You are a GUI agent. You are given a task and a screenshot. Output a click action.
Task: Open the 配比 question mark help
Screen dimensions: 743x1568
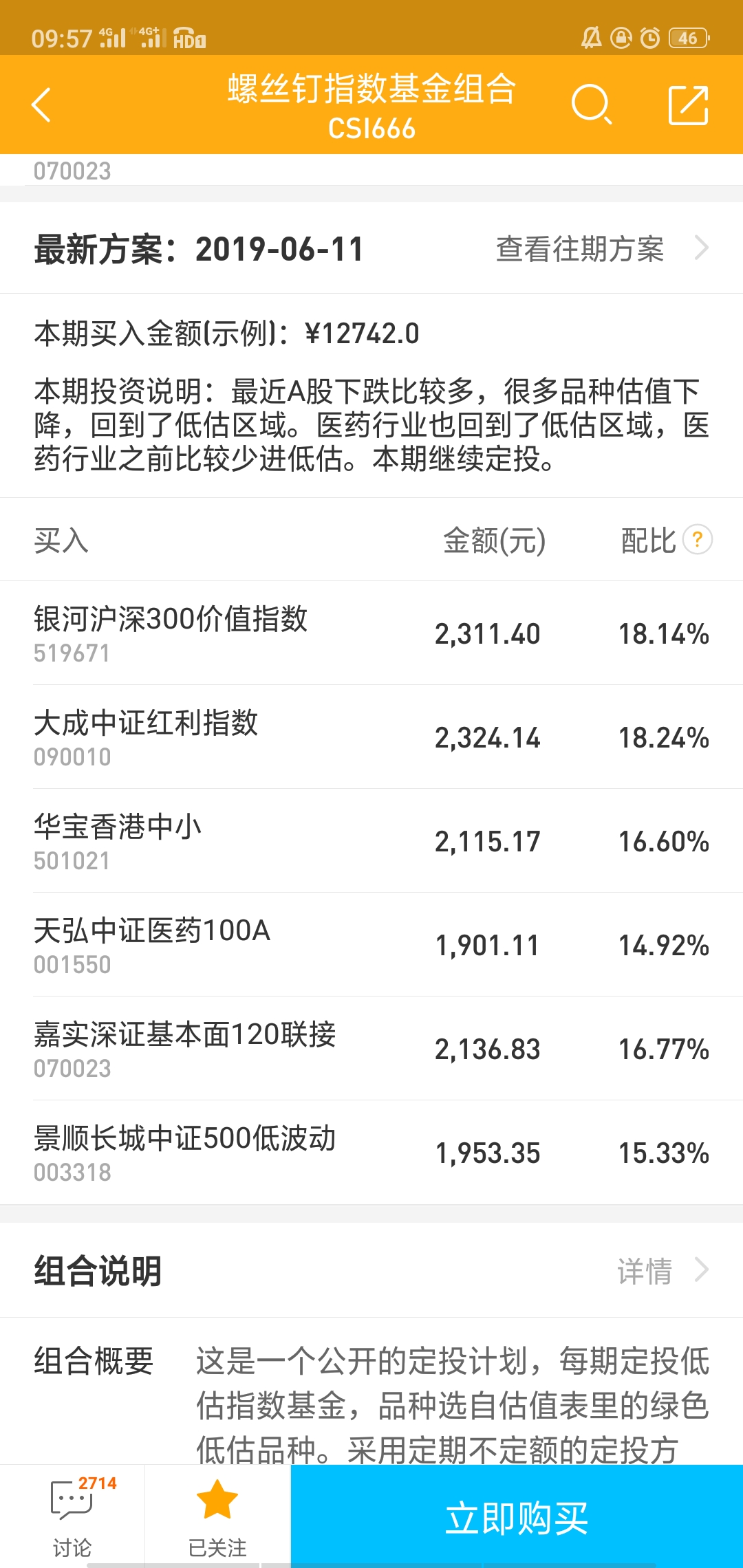(x=698, y=540)
